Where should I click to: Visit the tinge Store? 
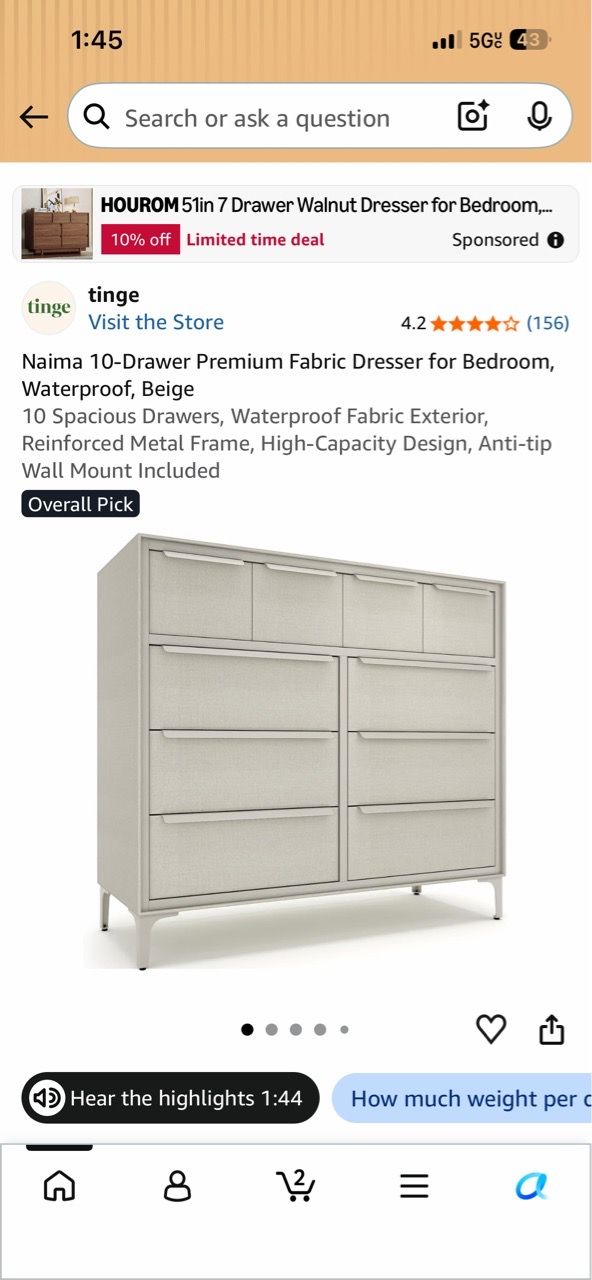156,322
